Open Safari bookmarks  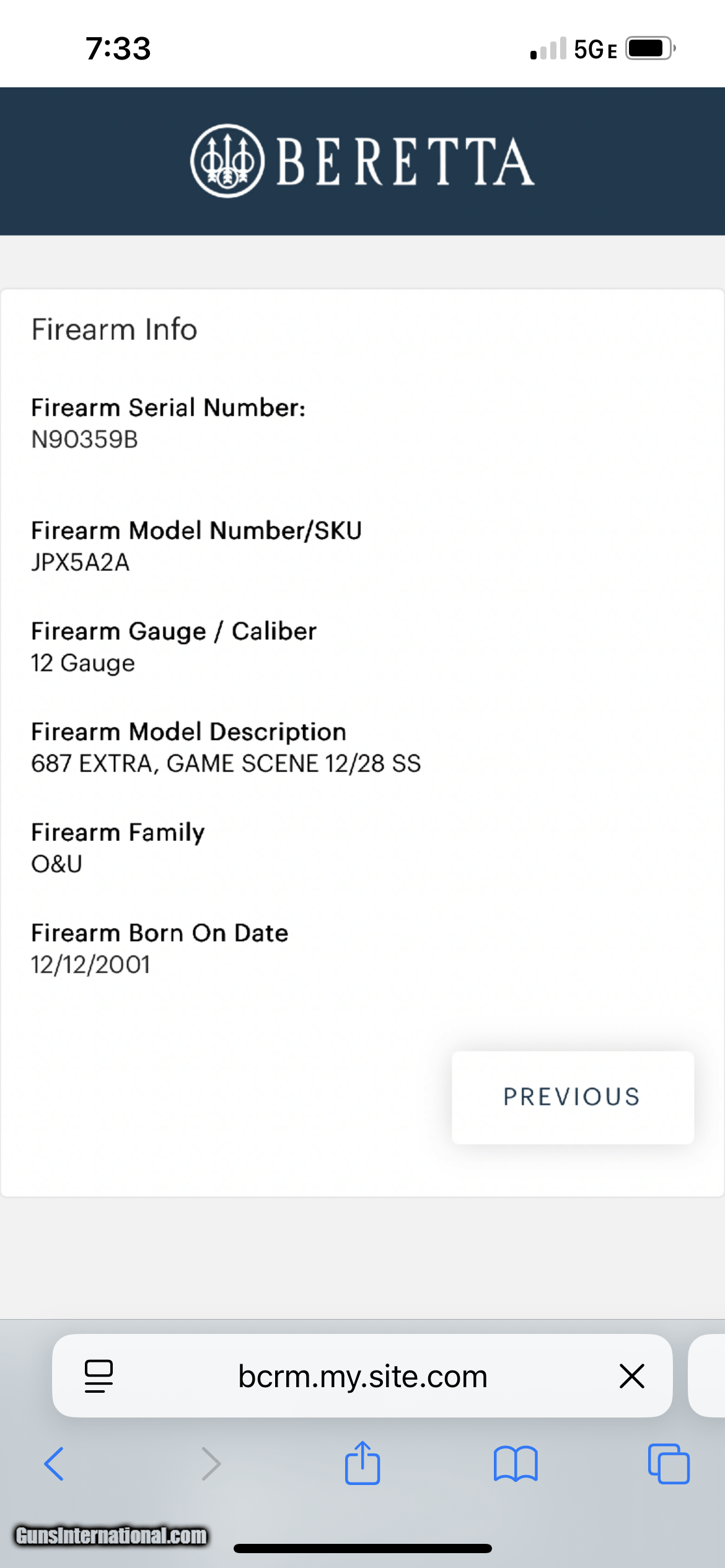[515, 1464]
